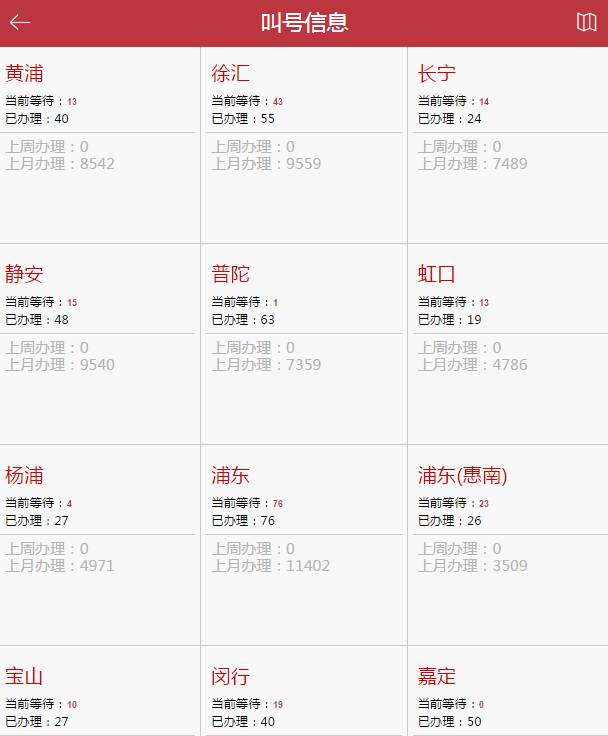View 静安 queue details
608x736 pixels.
(100, 344)
